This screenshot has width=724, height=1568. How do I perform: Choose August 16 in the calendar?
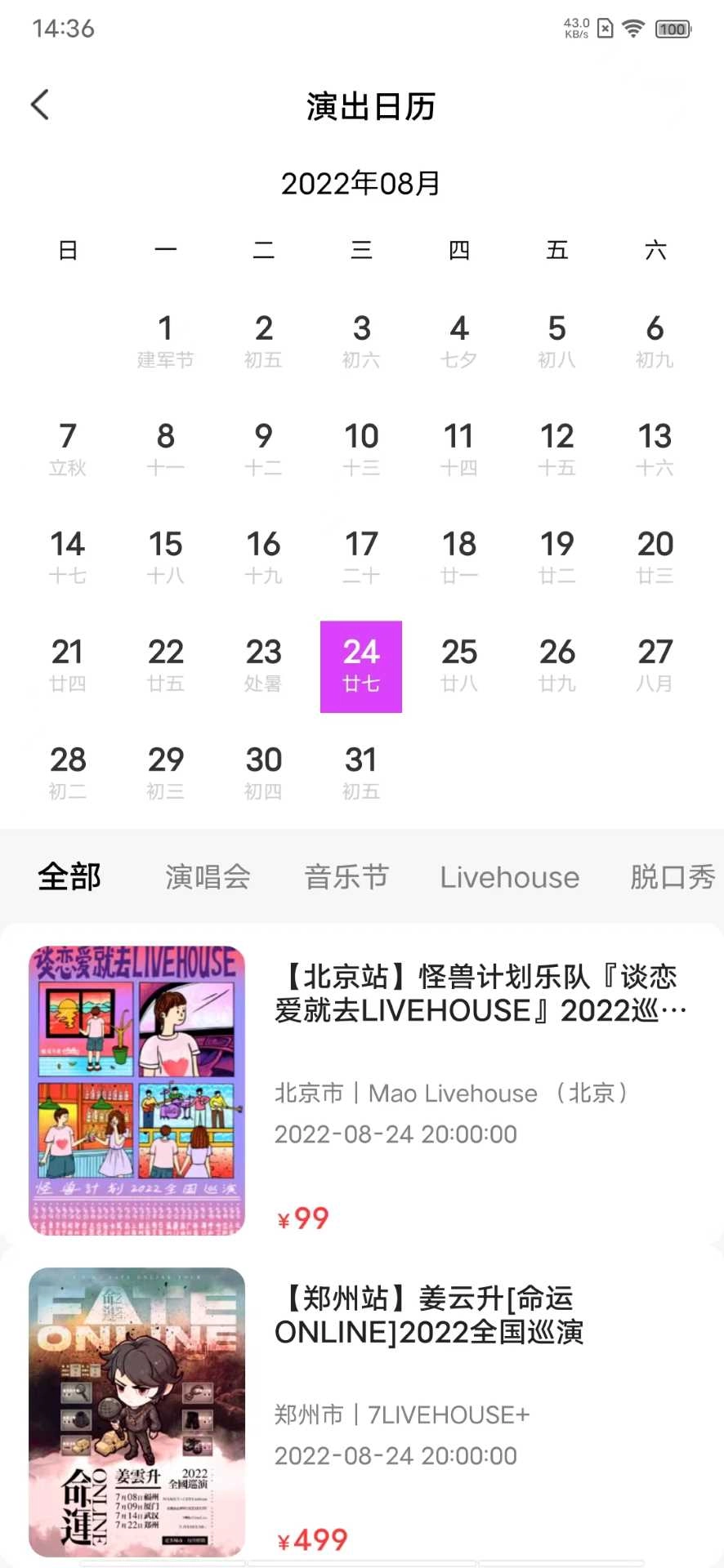[263, 557]
